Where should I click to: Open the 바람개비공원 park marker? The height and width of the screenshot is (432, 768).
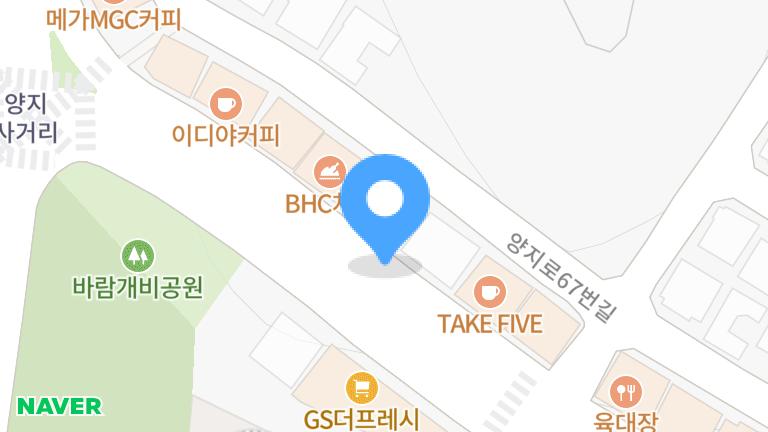[x=137, y=255]
